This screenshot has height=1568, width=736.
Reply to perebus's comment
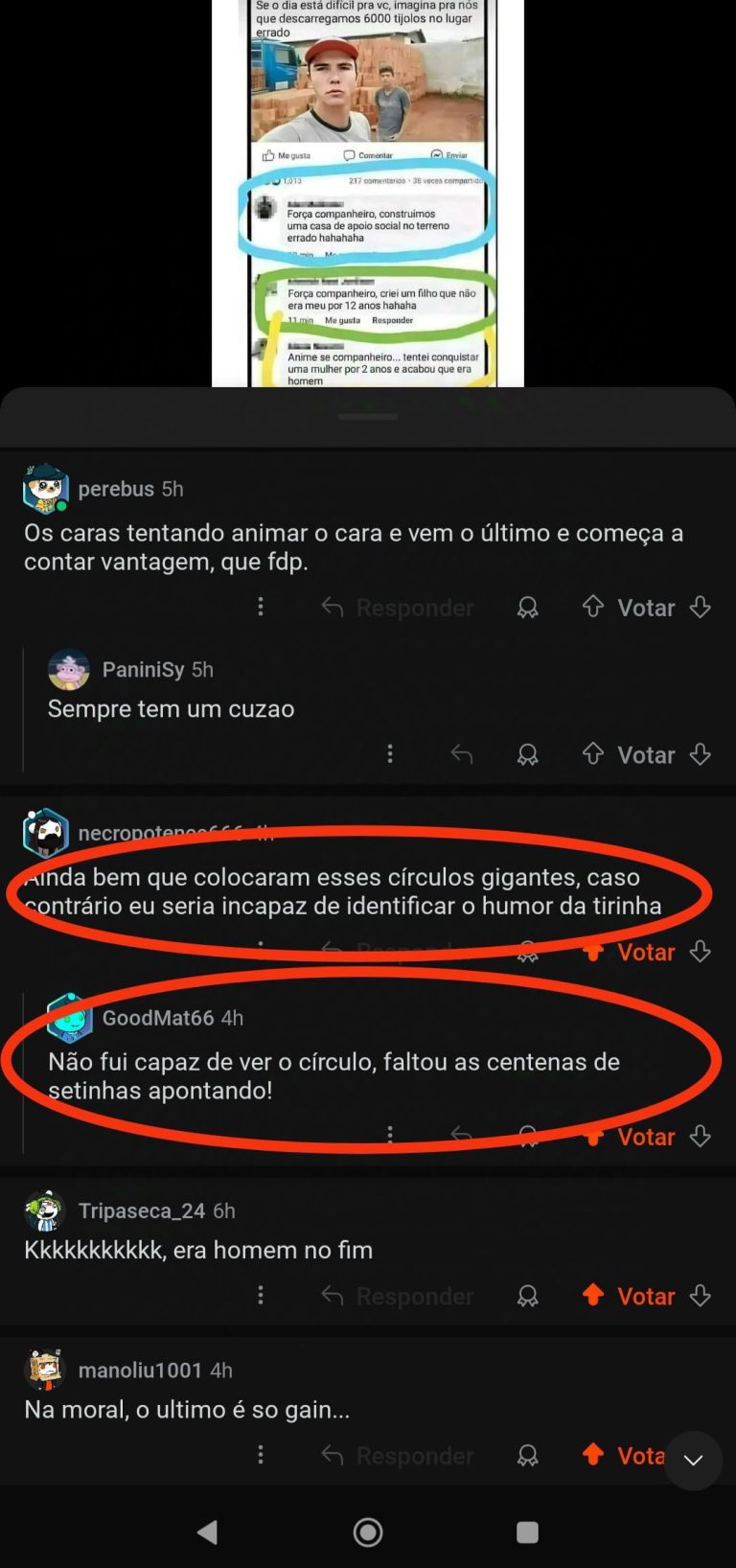398,608
